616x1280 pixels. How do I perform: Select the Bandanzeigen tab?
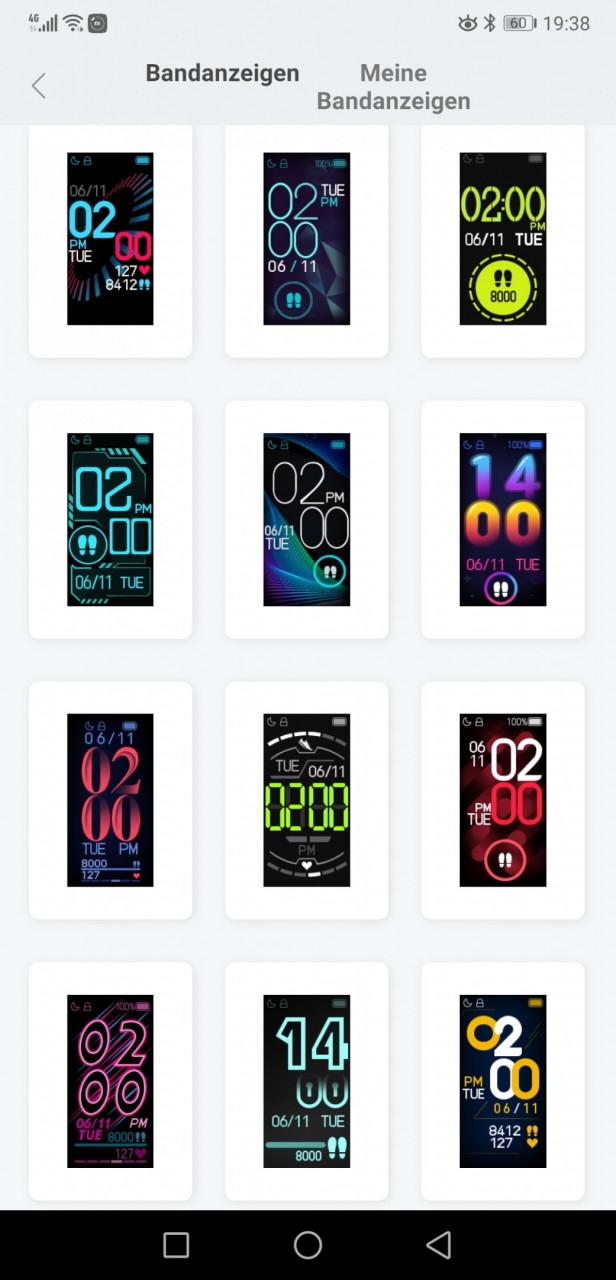[x=222, y=73]
